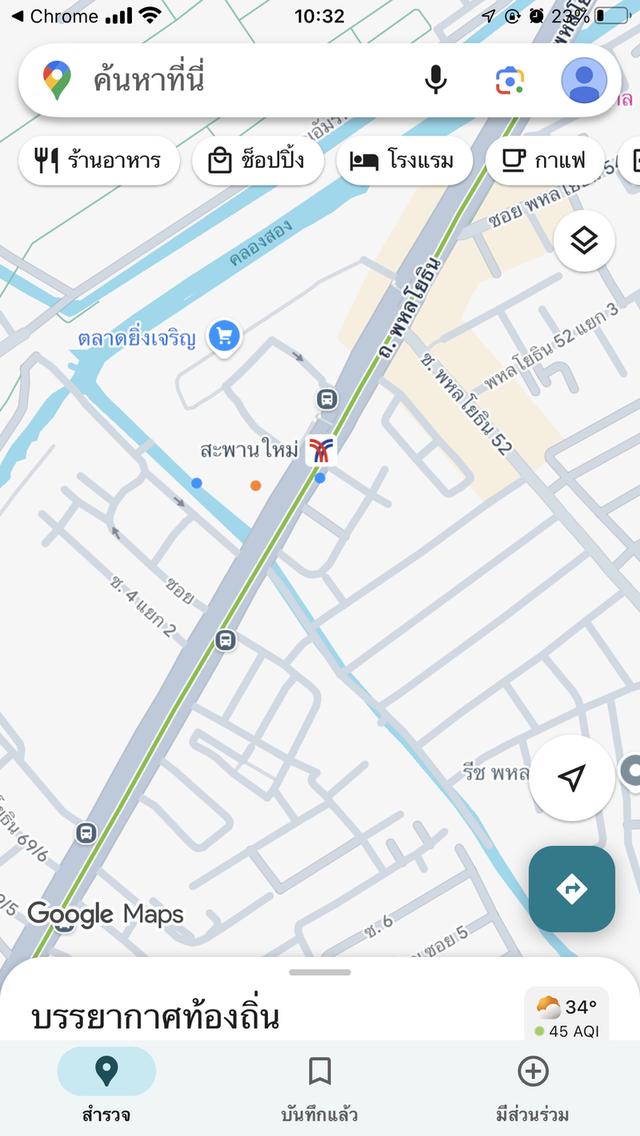Choose the กาแฟ chip

(x=544, y=161)
